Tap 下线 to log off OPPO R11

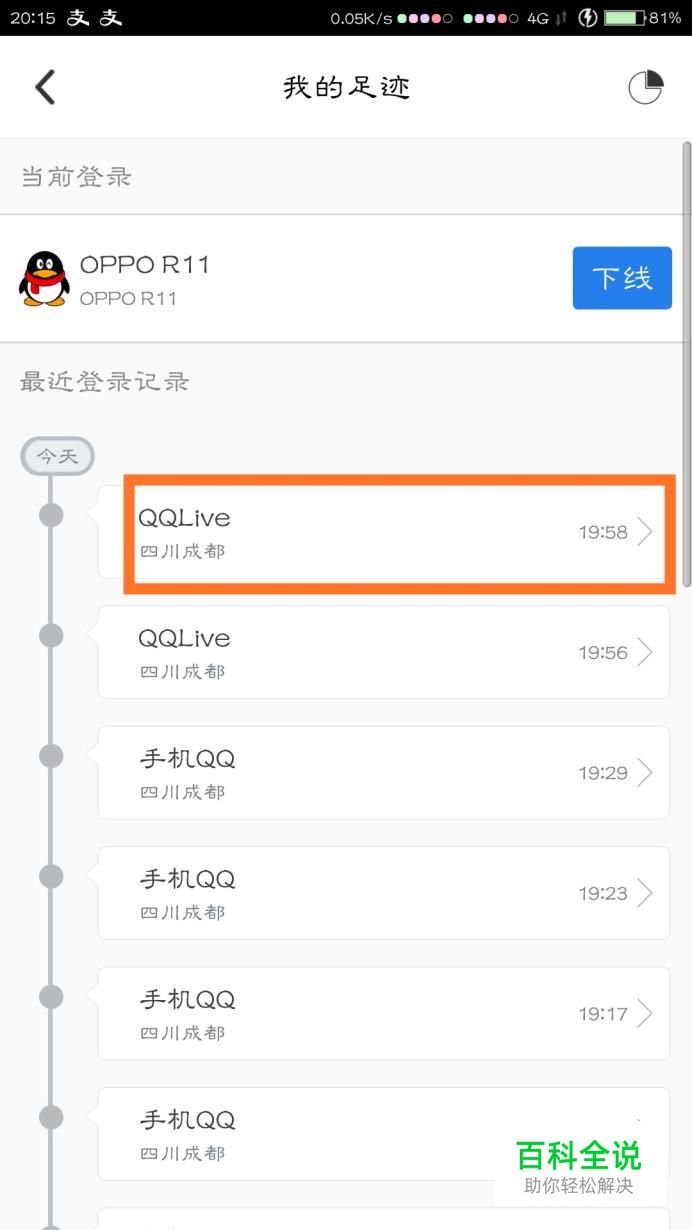[622, 278]
